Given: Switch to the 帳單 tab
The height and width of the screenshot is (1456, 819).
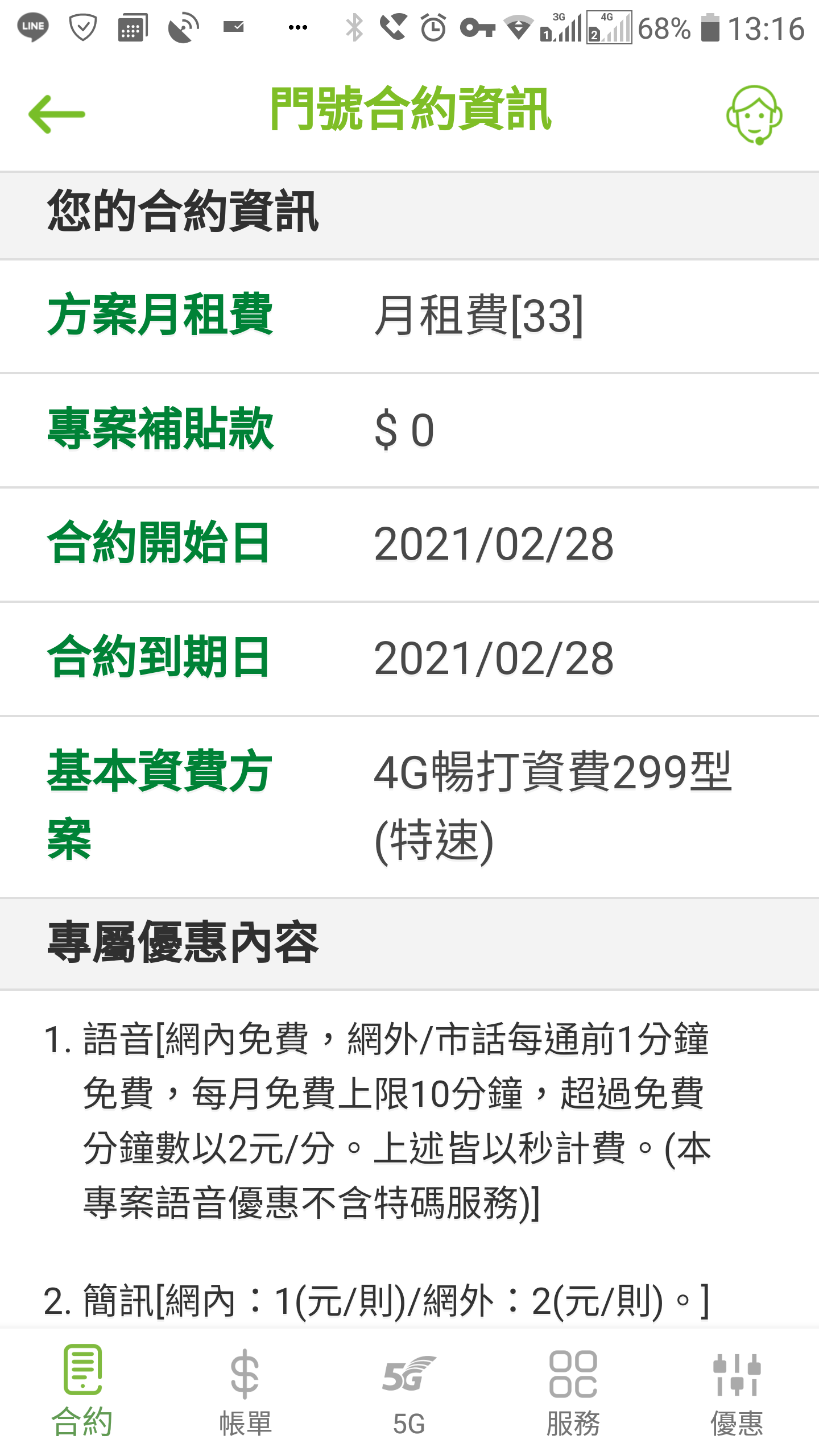Looking at the screenshot, I should coord(246,1391).
